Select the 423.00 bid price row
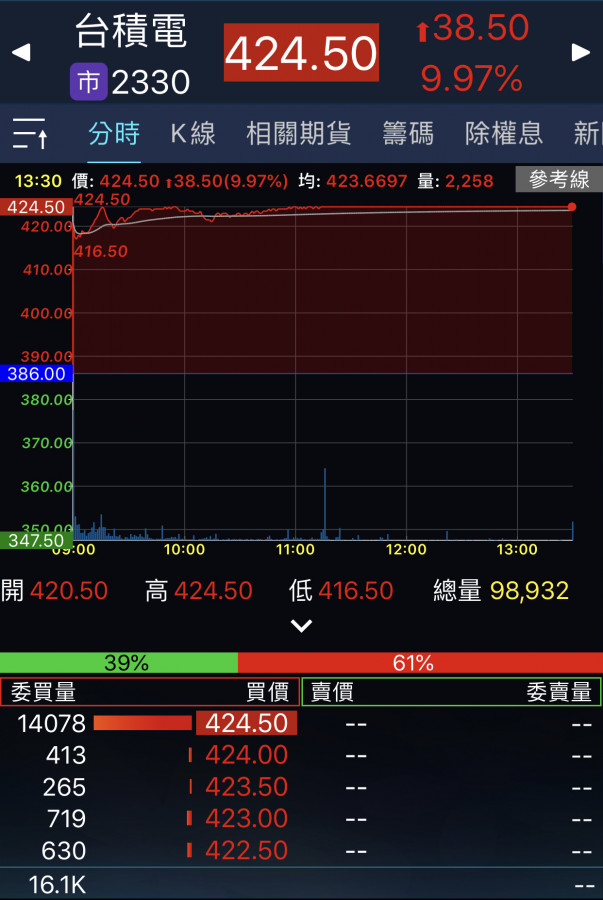603x900 pixels. [x=246, y=819]
